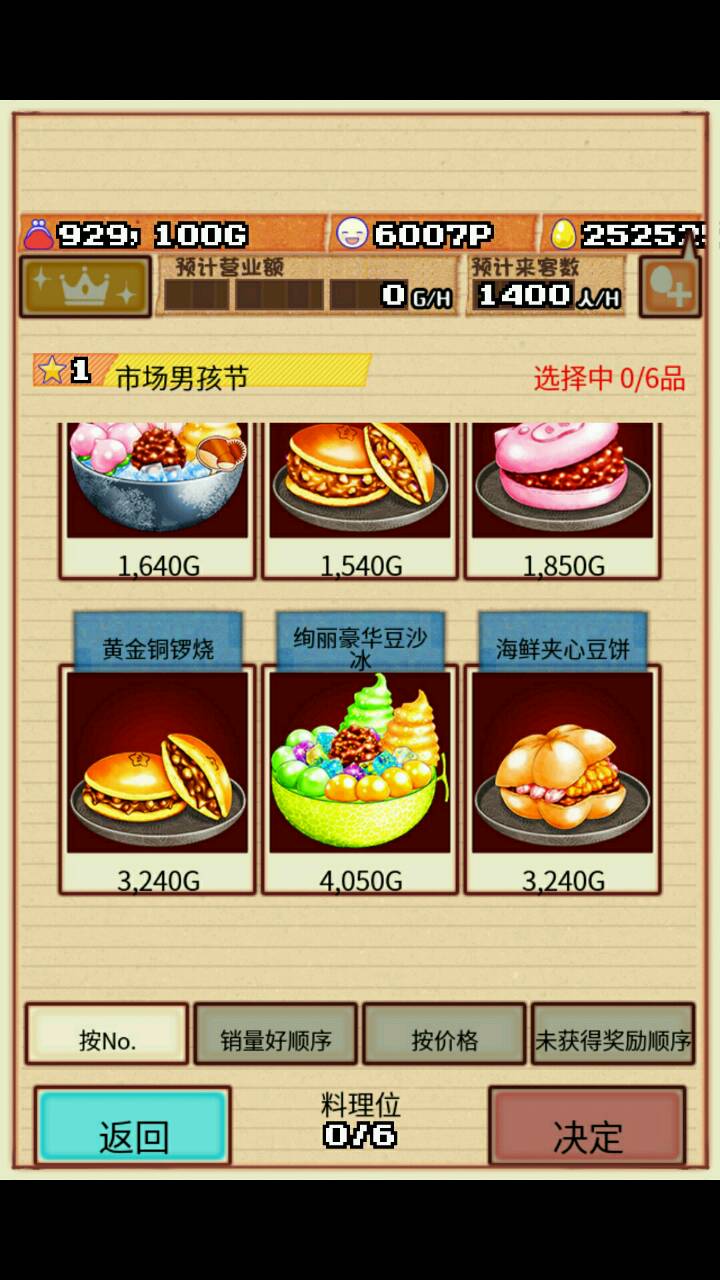Pick the 1,540G dorayaki dish
The height and width of the screenshot is (1280, 720).
tap(360, 490)
